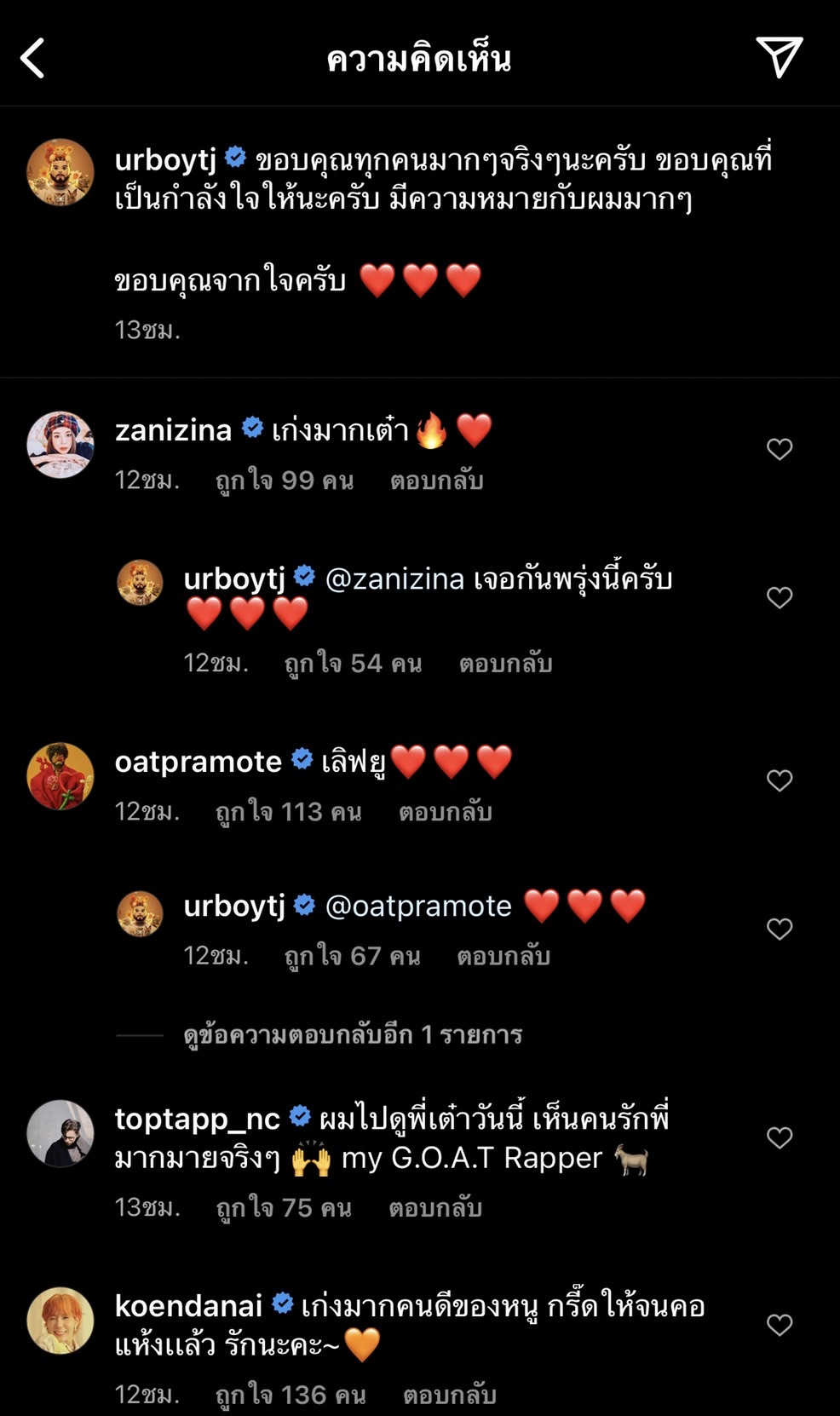Open oatpramote's profile from username

pos(198,761)
